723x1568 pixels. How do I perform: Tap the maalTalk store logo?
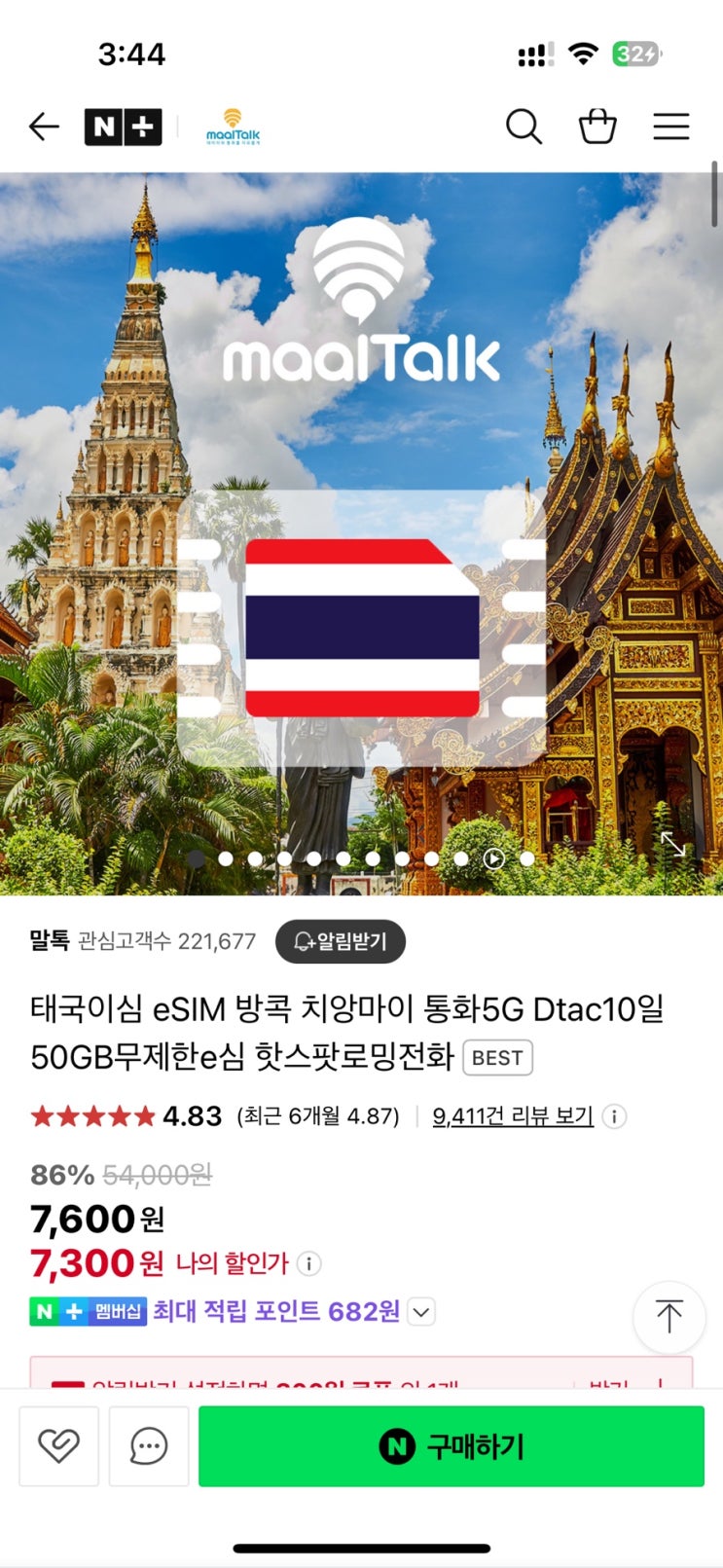[x=234, y=127]
